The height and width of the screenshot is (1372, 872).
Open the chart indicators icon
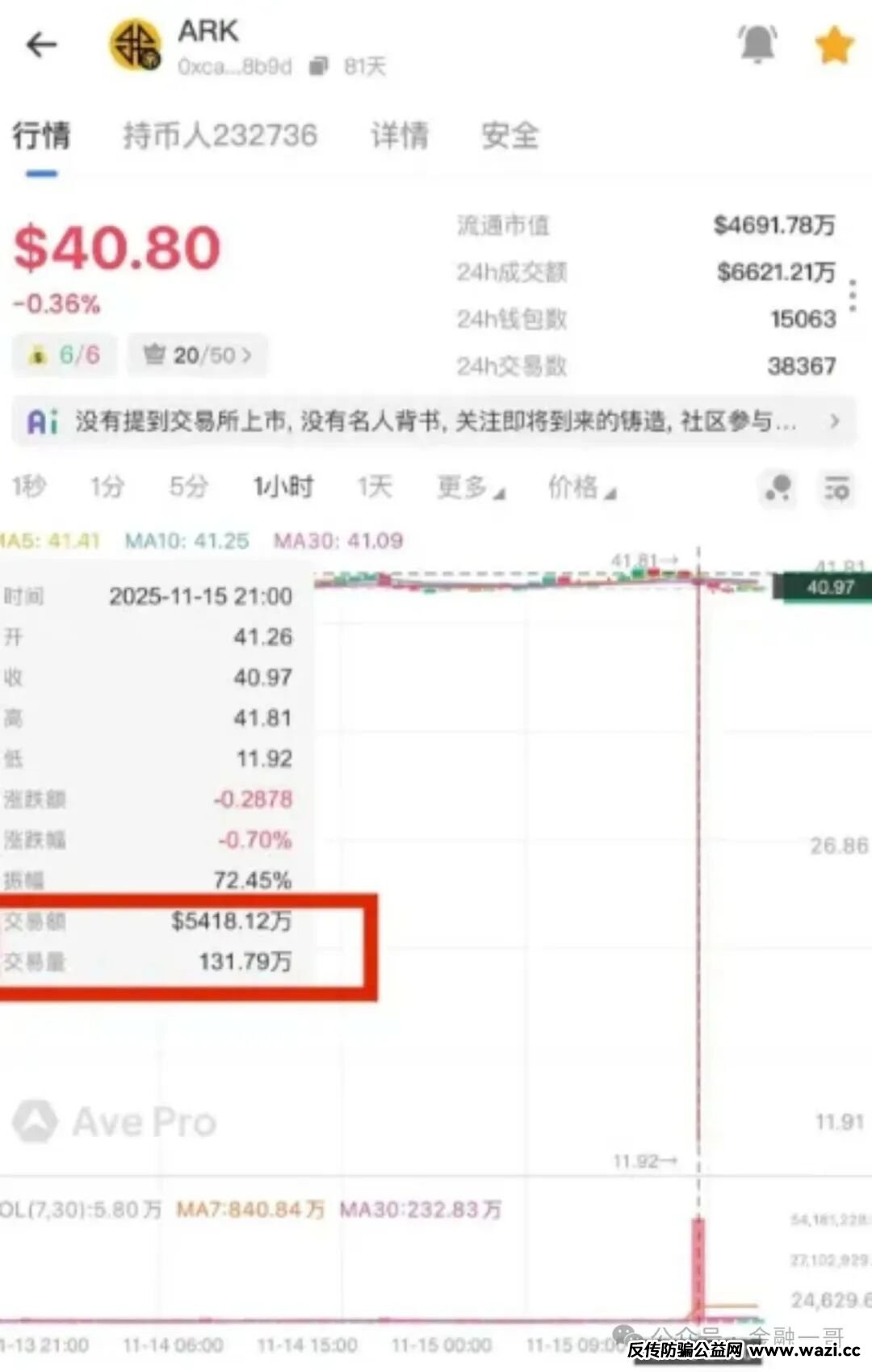pyautogui.click(x=778, y=488)
